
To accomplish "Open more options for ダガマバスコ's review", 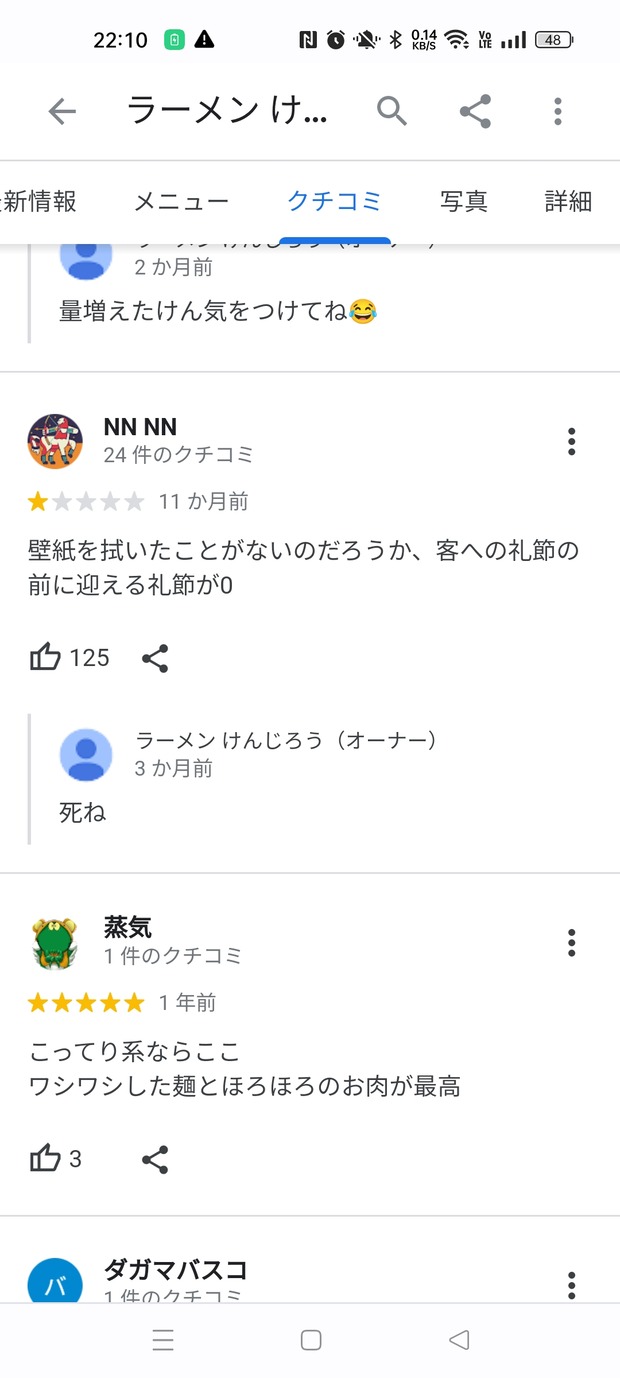I will pos(572,1285).
